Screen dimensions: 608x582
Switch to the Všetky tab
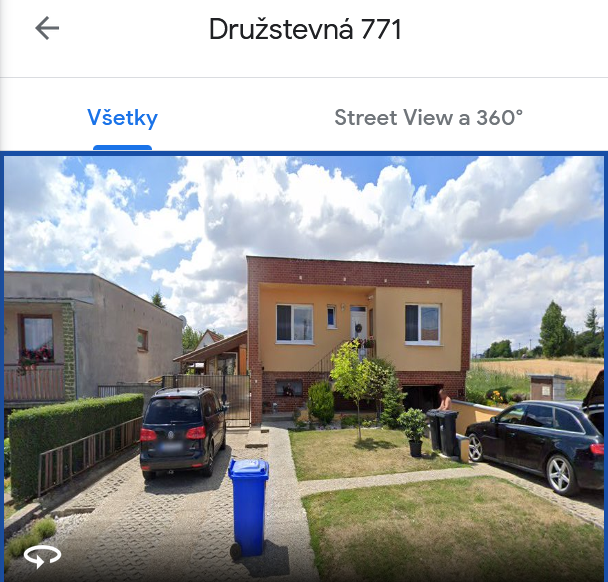coord(122,118)
